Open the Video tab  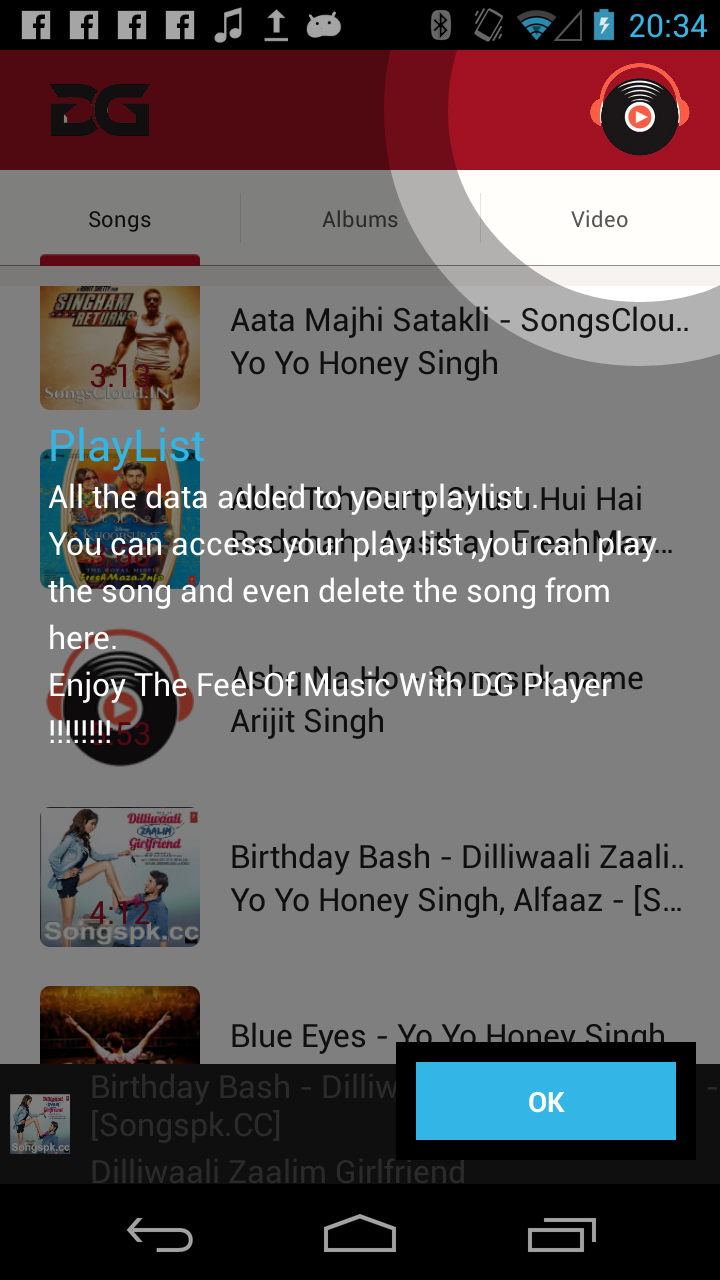click(599, 218)
